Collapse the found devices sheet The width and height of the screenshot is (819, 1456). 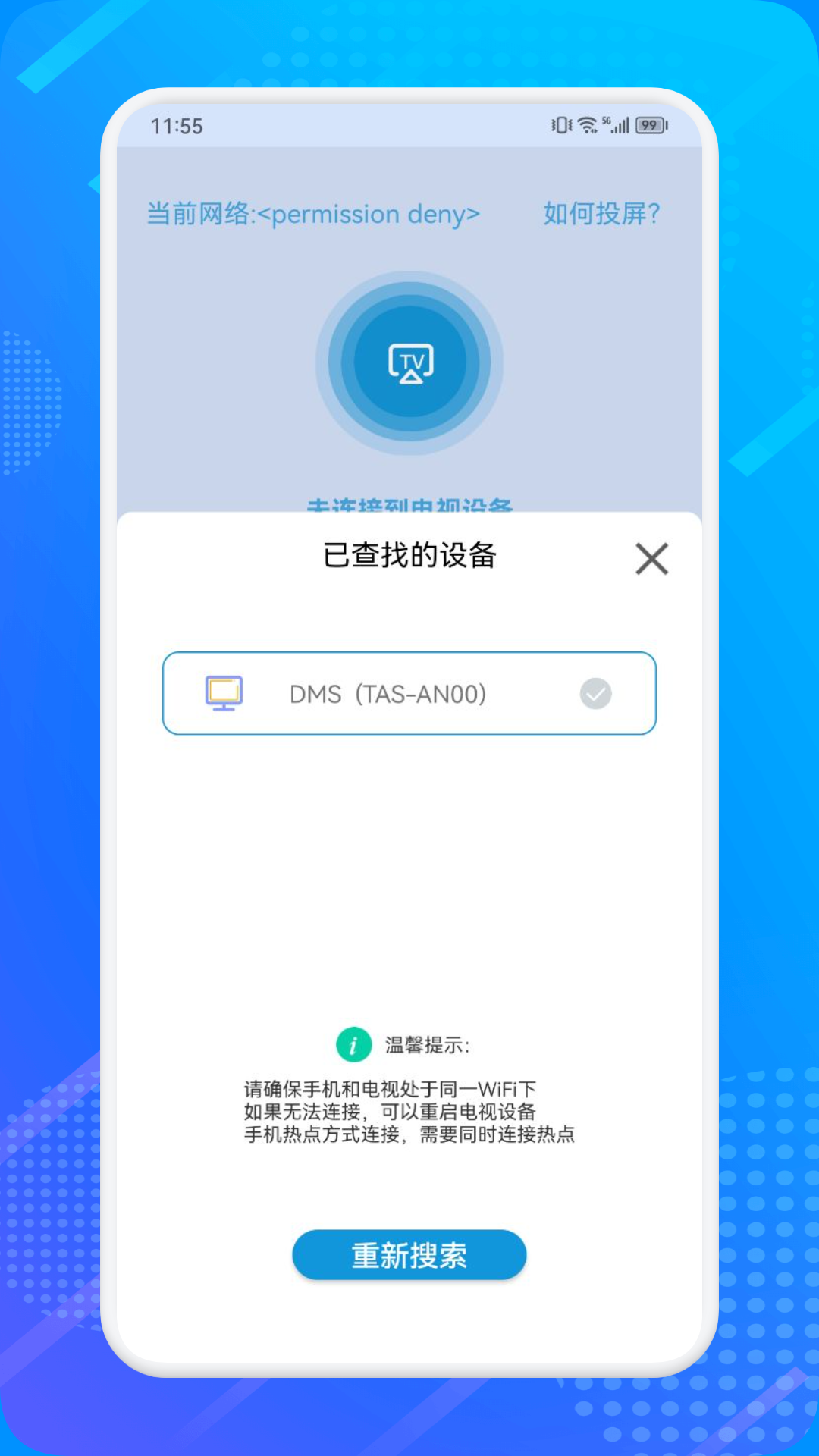point(651,559)
